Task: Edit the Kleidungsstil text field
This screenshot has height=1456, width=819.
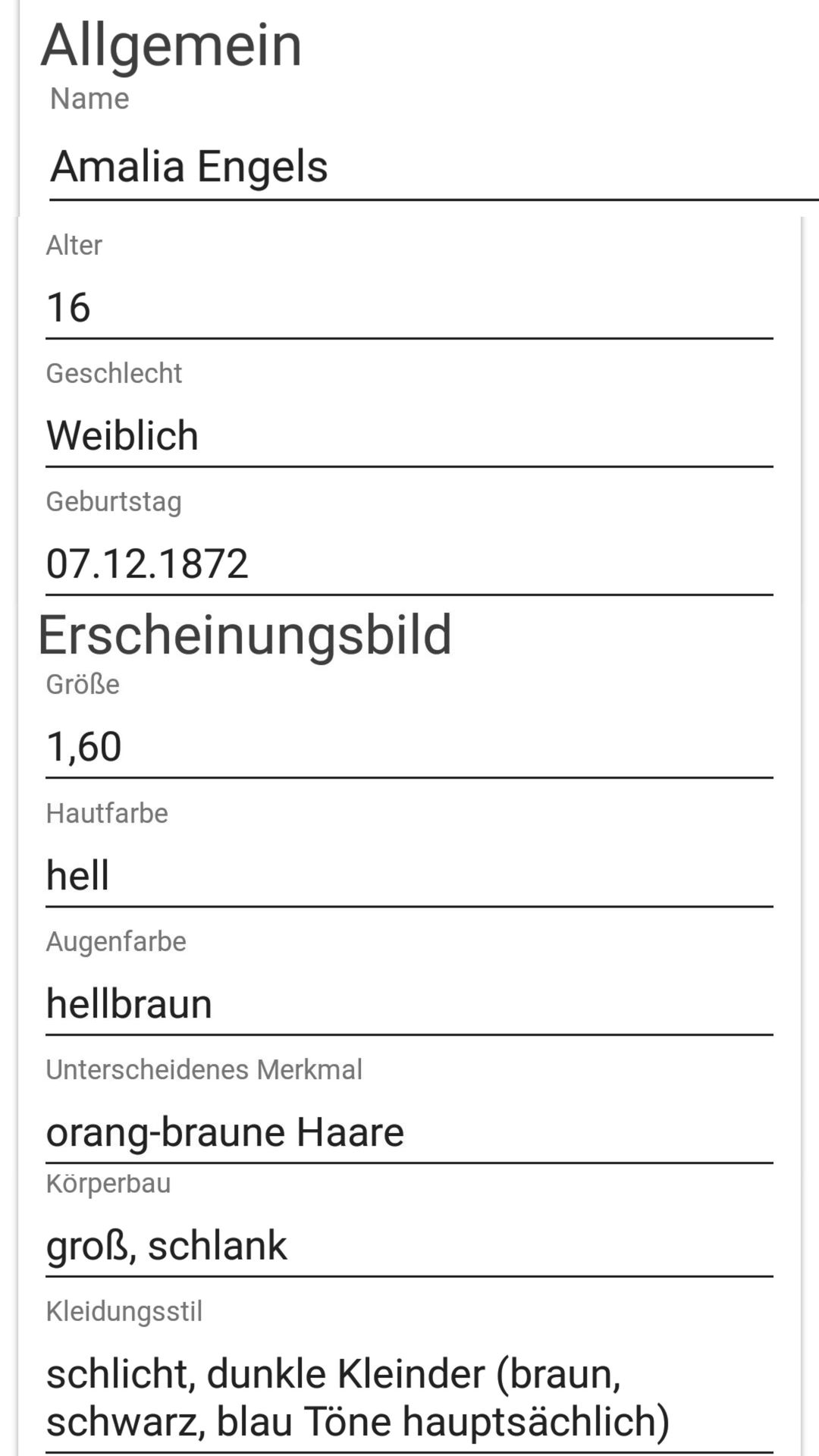Action: pyautogui.click(x=409, y=1398)
